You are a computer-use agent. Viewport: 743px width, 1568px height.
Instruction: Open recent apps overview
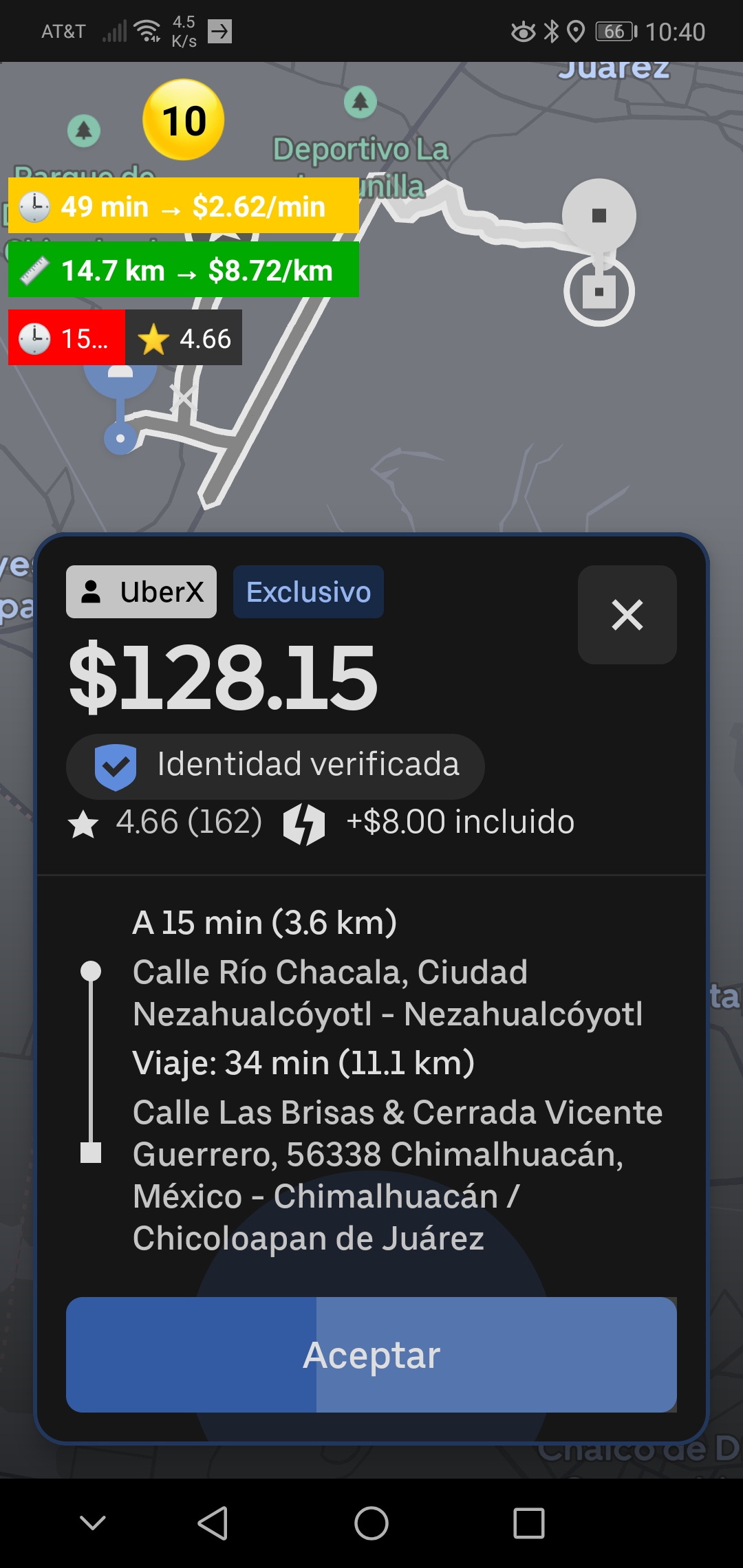[x=529, y=1523]
